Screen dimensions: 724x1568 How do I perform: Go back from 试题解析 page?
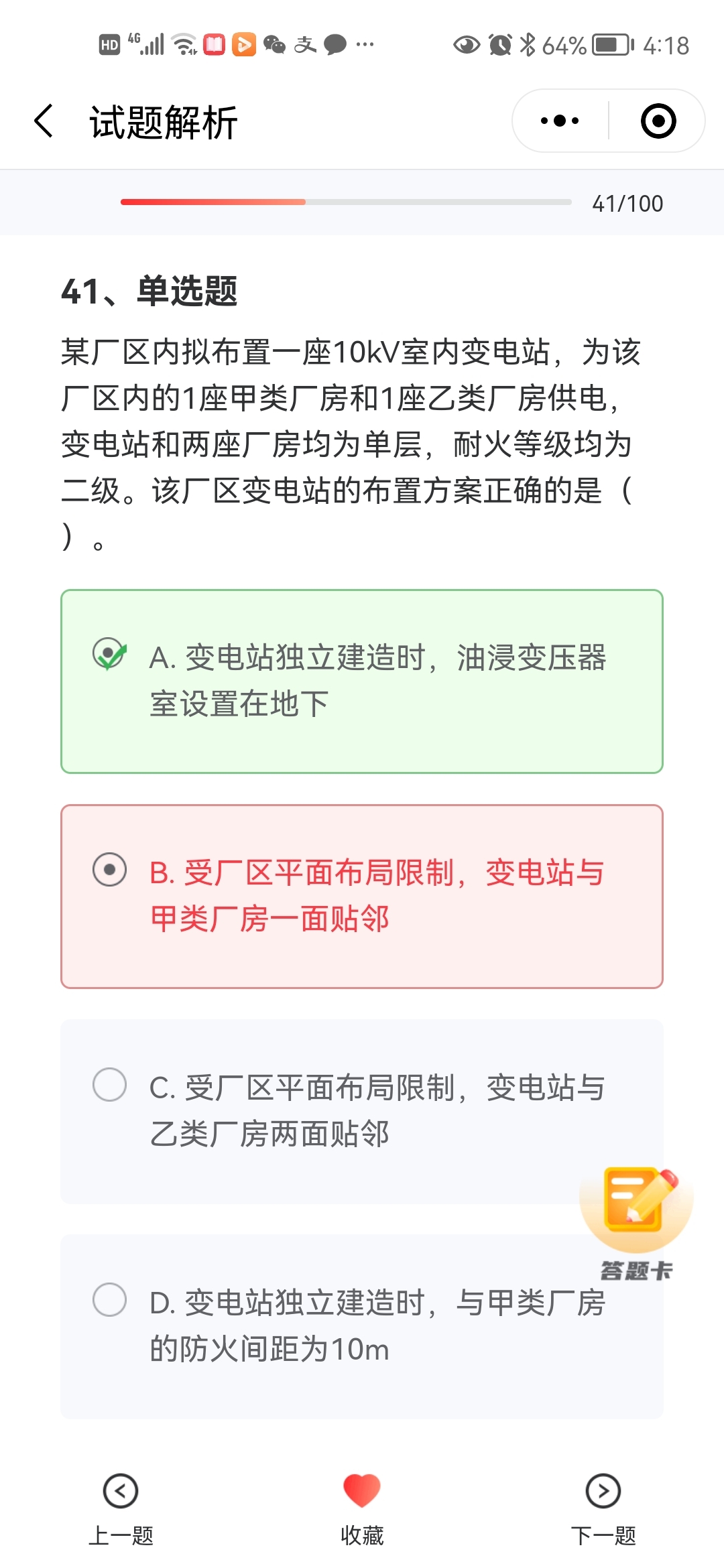pyautogui.click(x=44, y=121)
